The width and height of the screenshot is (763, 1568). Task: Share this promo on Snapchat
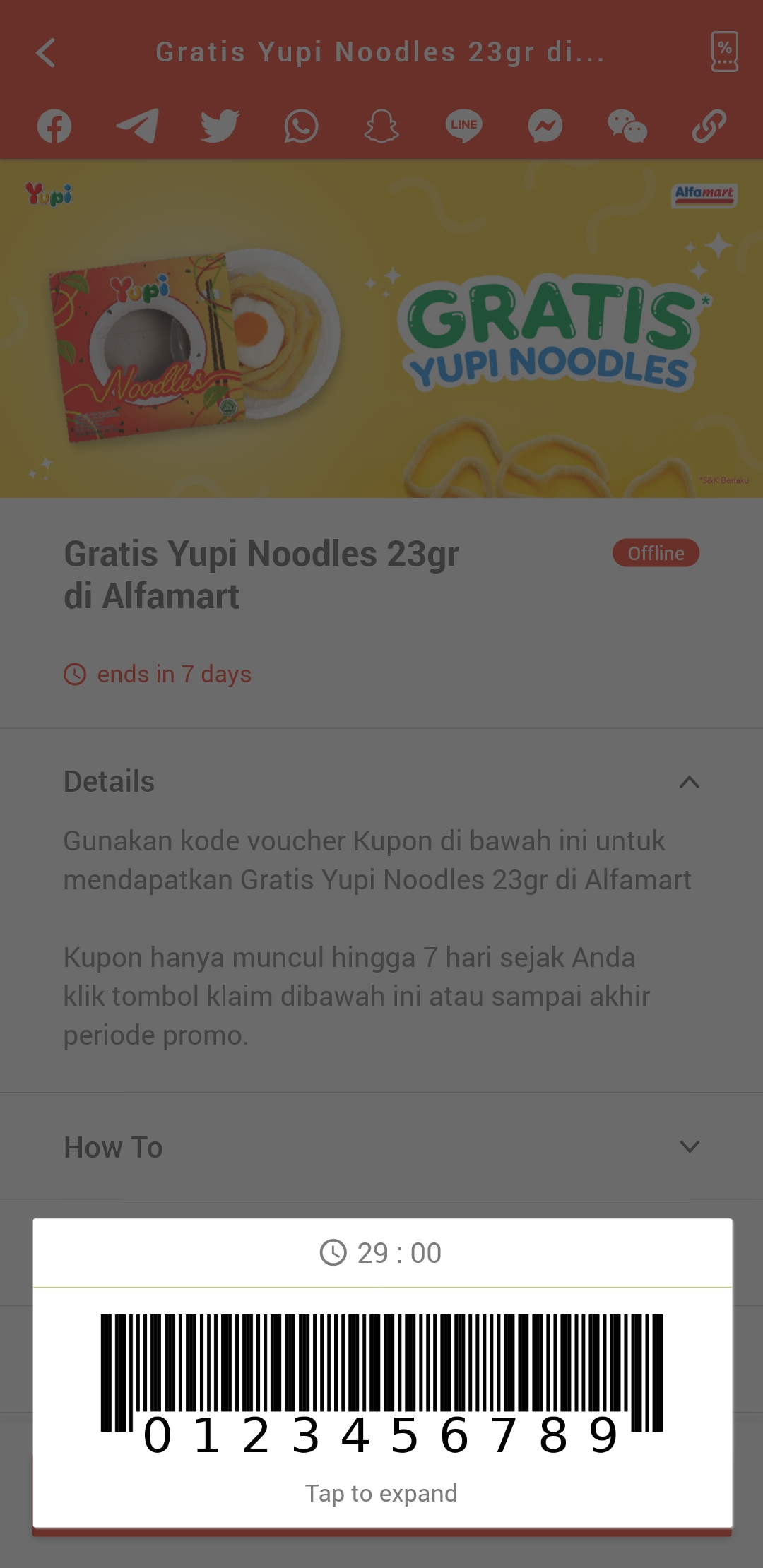tap(382, 126)
